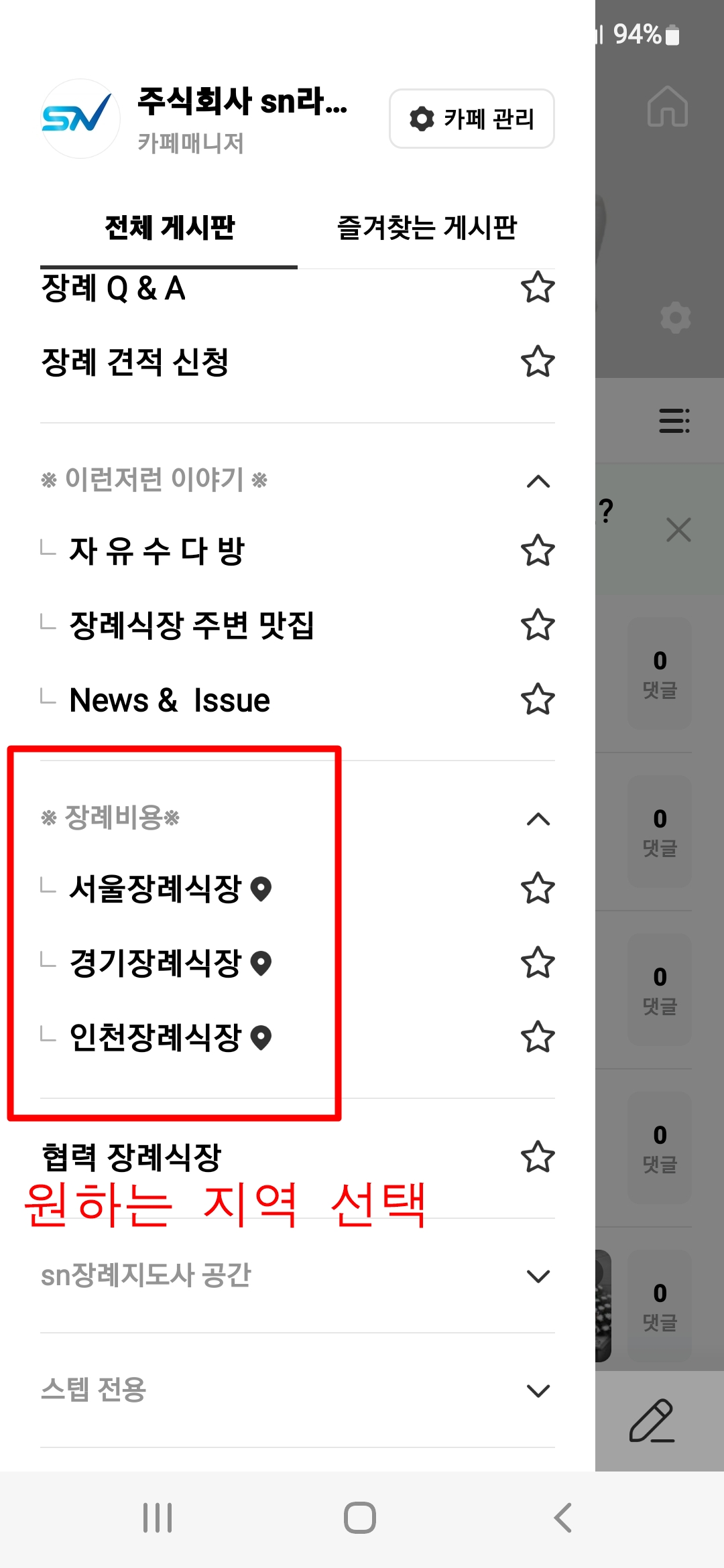Switch to the 즐겨찾는 게시판 tab

426,228
